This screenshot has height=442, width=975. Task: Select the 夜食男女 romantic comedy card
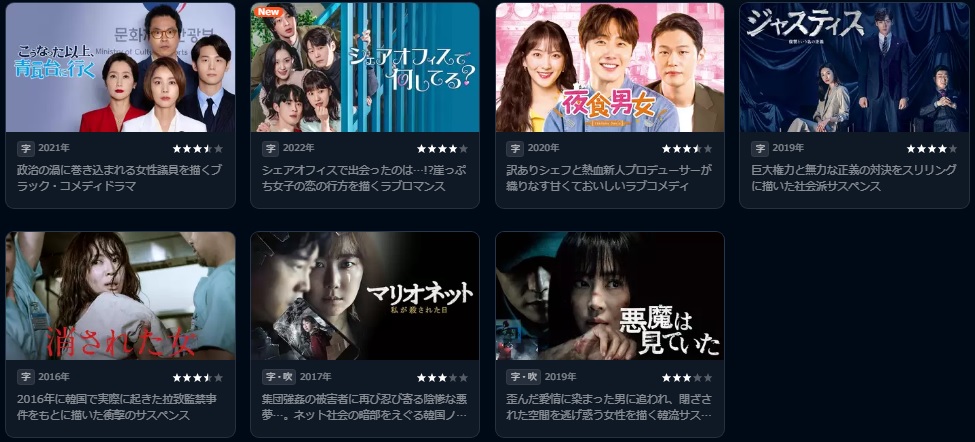click(610, 68)
